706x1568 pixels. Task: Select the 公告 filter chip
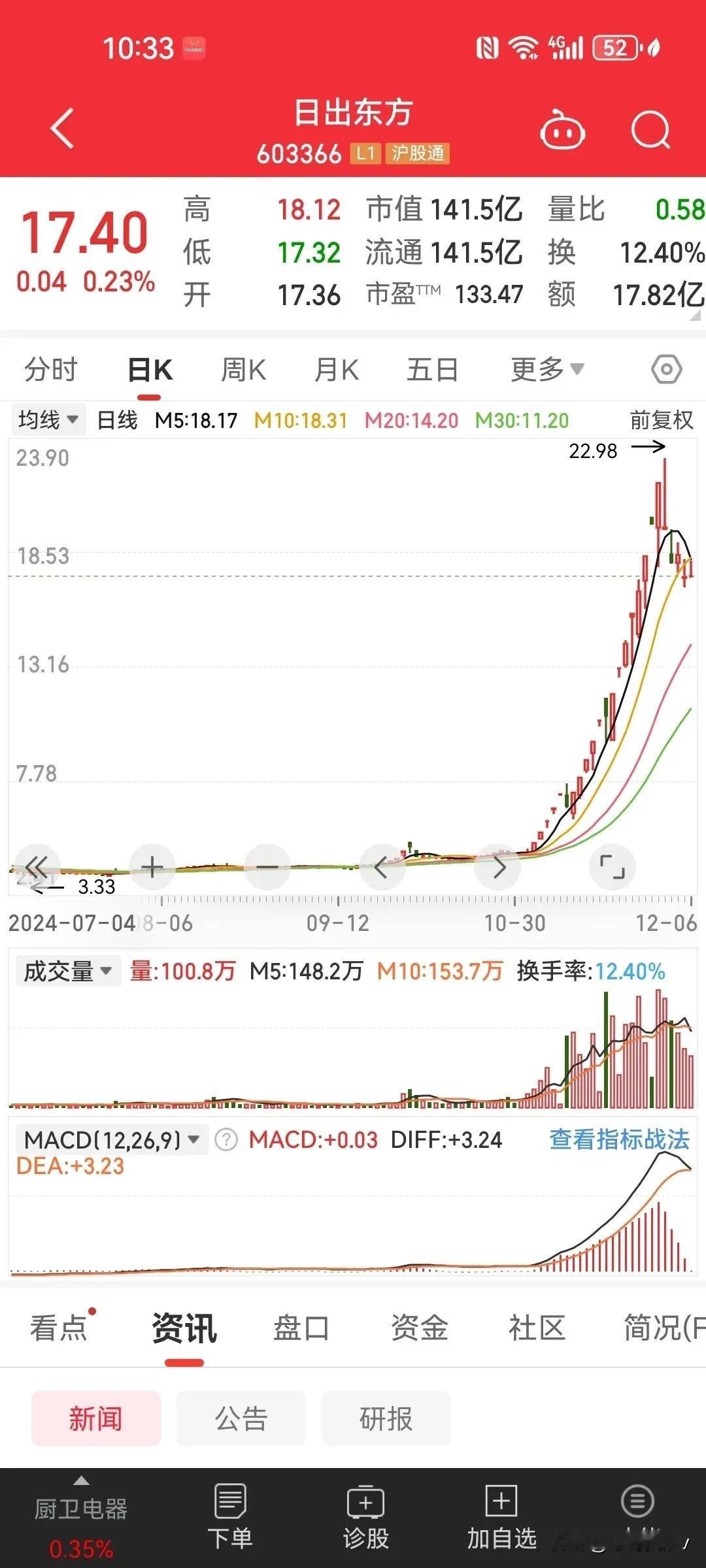point(241,1418)
